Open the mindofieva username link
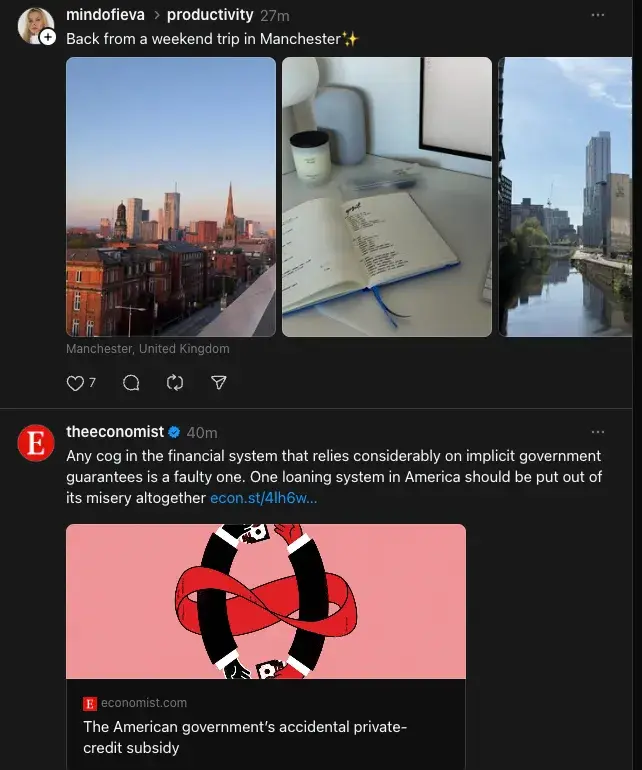 click(x=105, y=15)
